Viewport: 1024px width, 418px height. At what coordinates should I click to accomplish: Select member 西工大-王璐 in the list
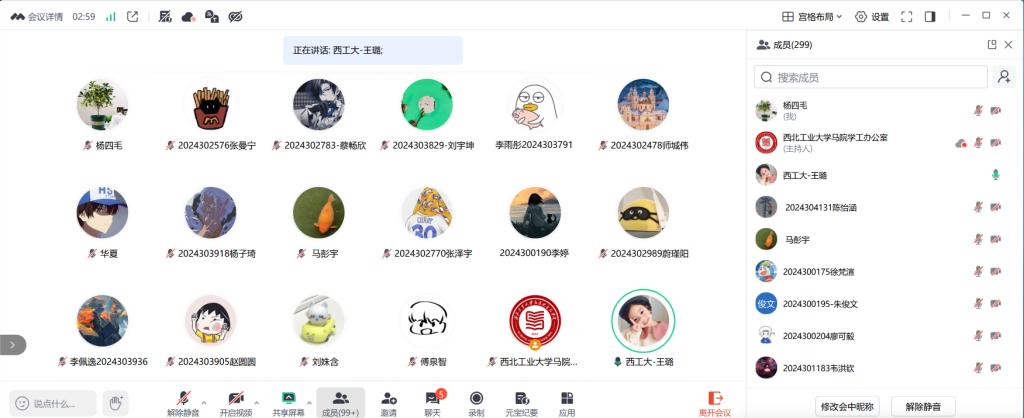[x=805, y=175]
